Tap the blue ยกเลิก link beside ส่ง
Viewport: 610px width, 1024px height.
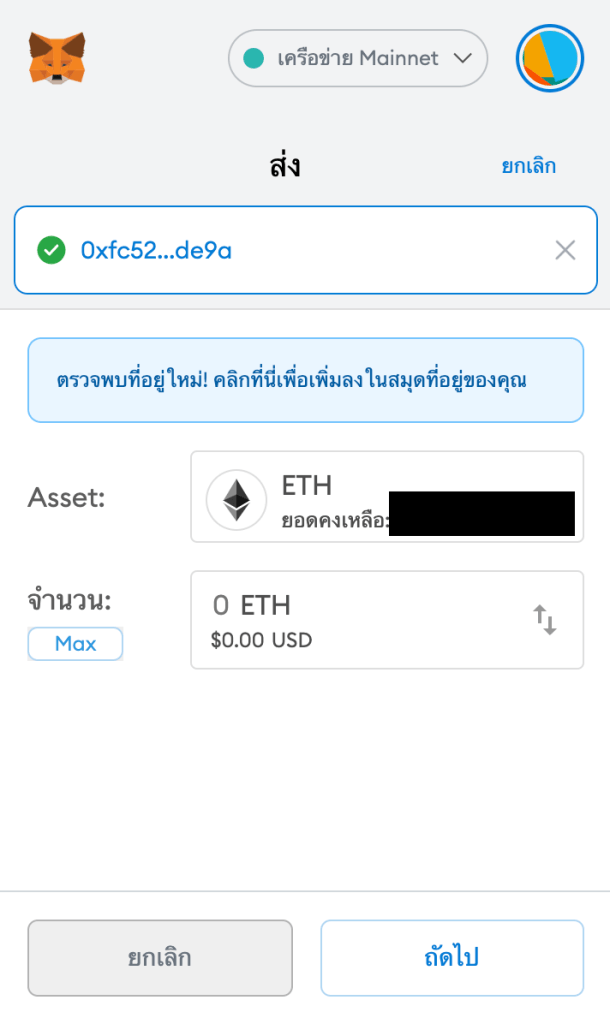click(528, 166)
